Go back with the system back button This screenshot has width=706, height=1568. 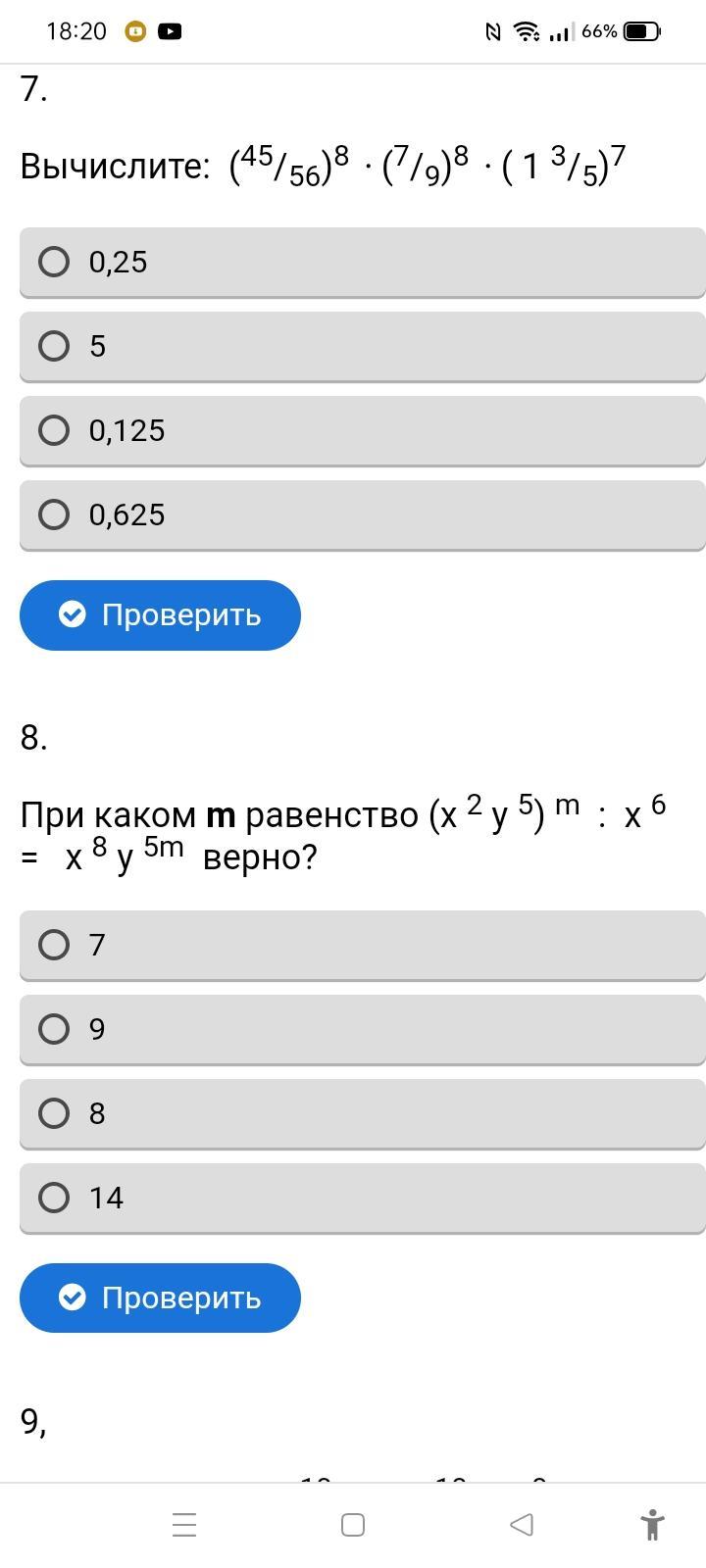[x=522, y=1525]
